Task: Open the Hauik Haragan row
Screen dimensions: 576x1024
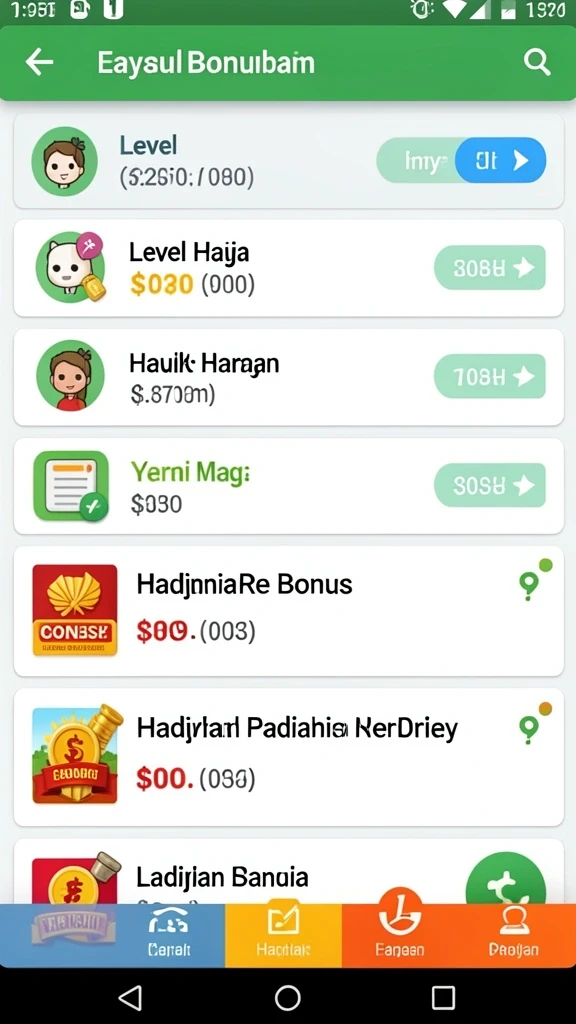Action: tap(289, 377)
